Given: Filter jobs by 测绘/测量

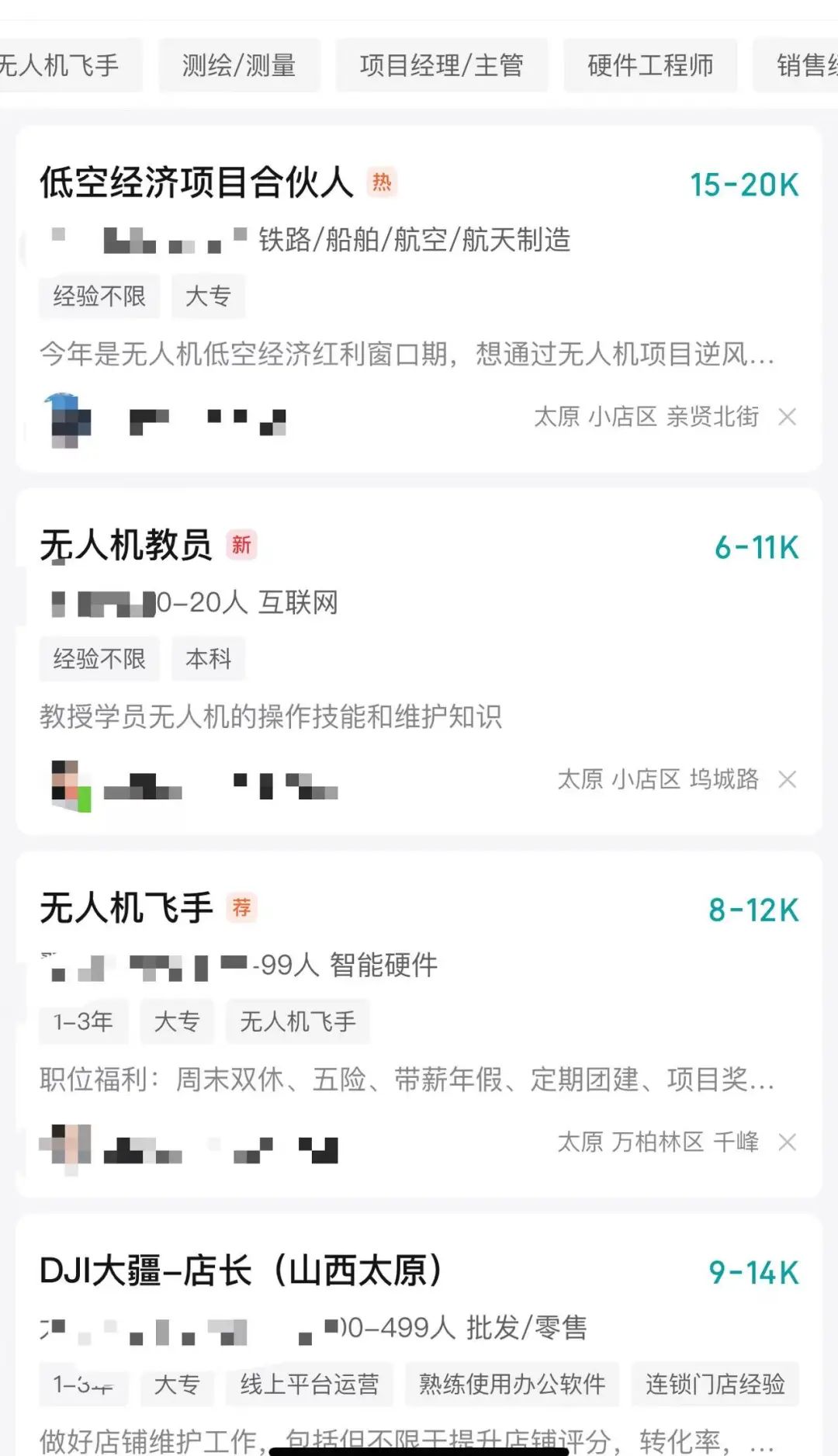Looking at the screenshot, I should (239, 66).
